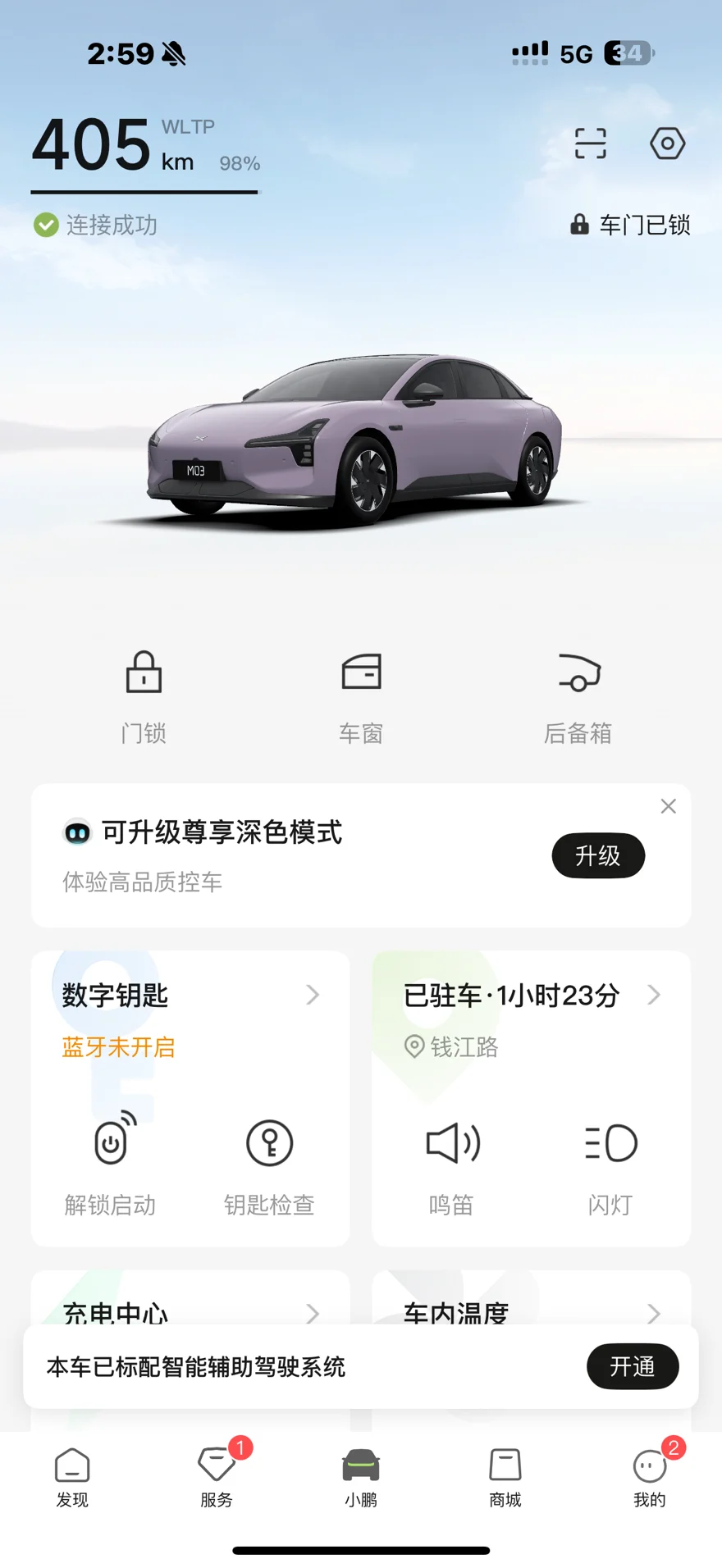The image size is (722, 1568).
Task: Open the 车内温度 cabin temperature card
Action: (x=531, y=1309)
